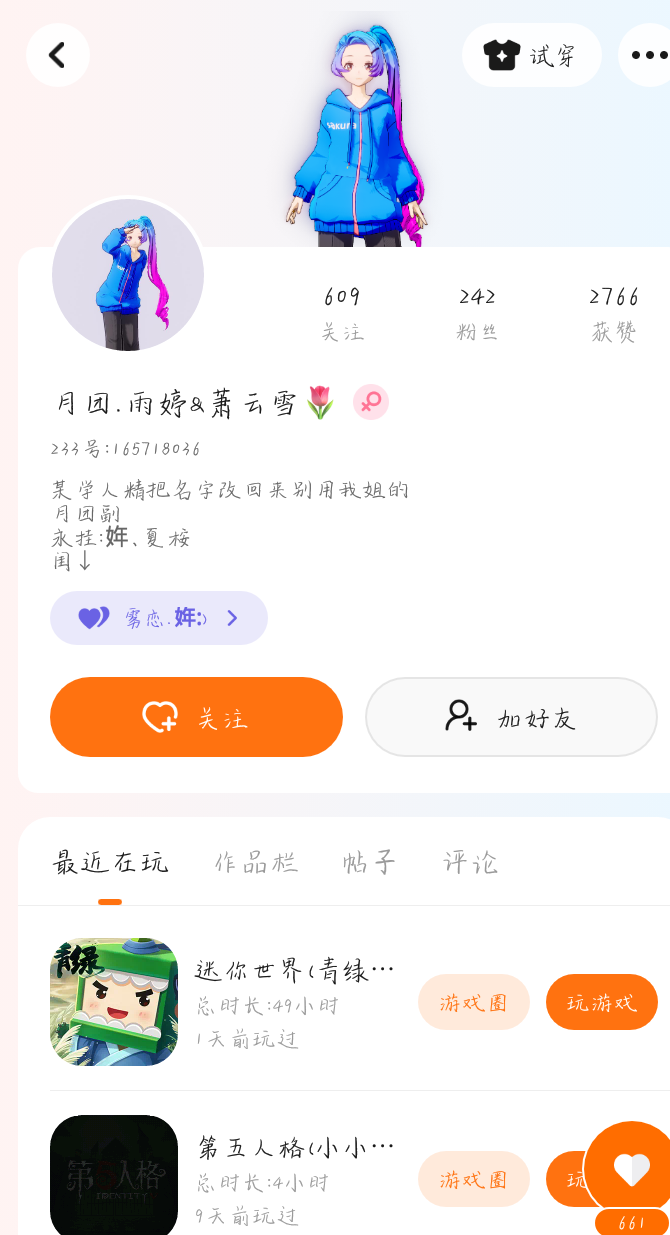Image resolution: width=670 pixels, height=1235 pixels.
Task: Open 游戏圈 for 第五人格
Action: (473, 1179)
